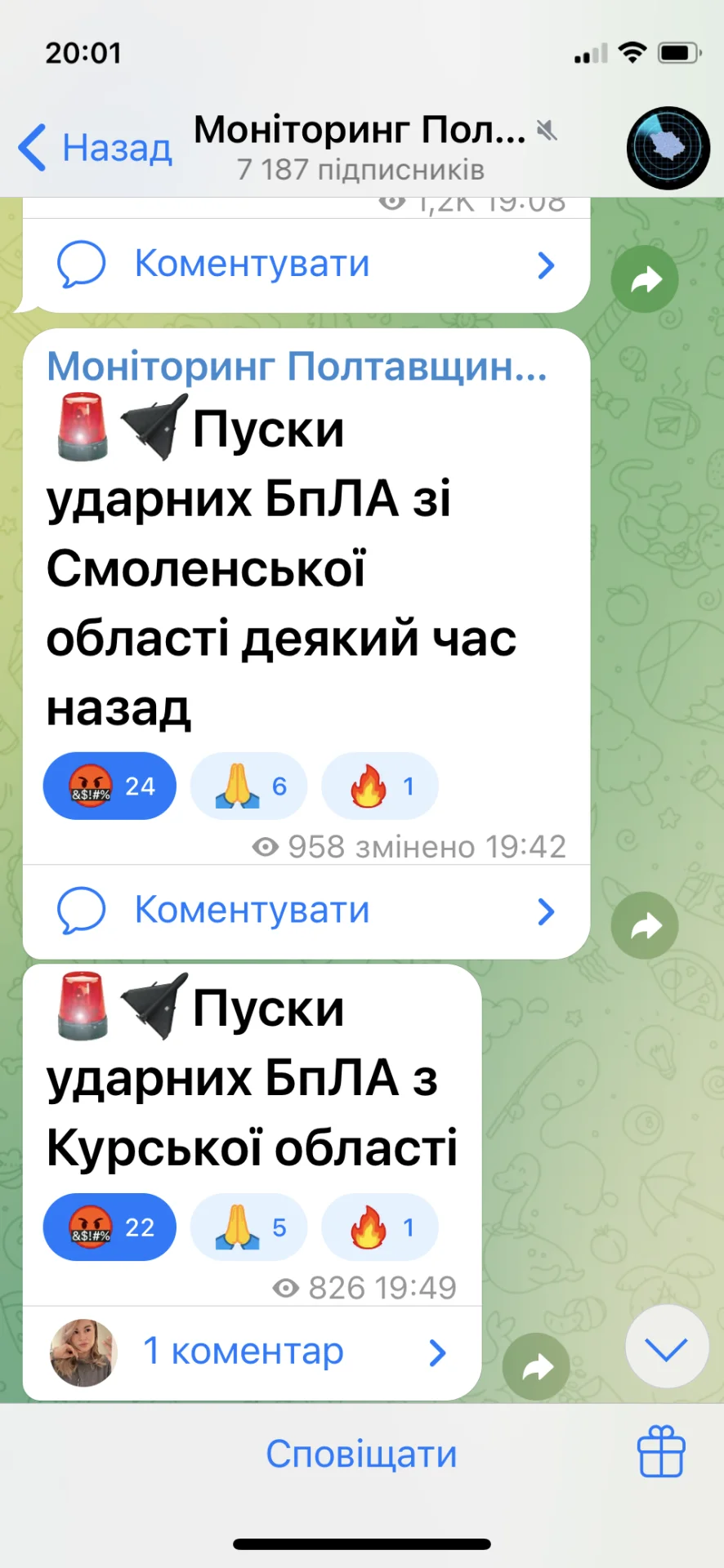Share the post from 19:08
The width and height of the screenshot is (724, 1568).
pyautogui.click(x=645, y=279)
